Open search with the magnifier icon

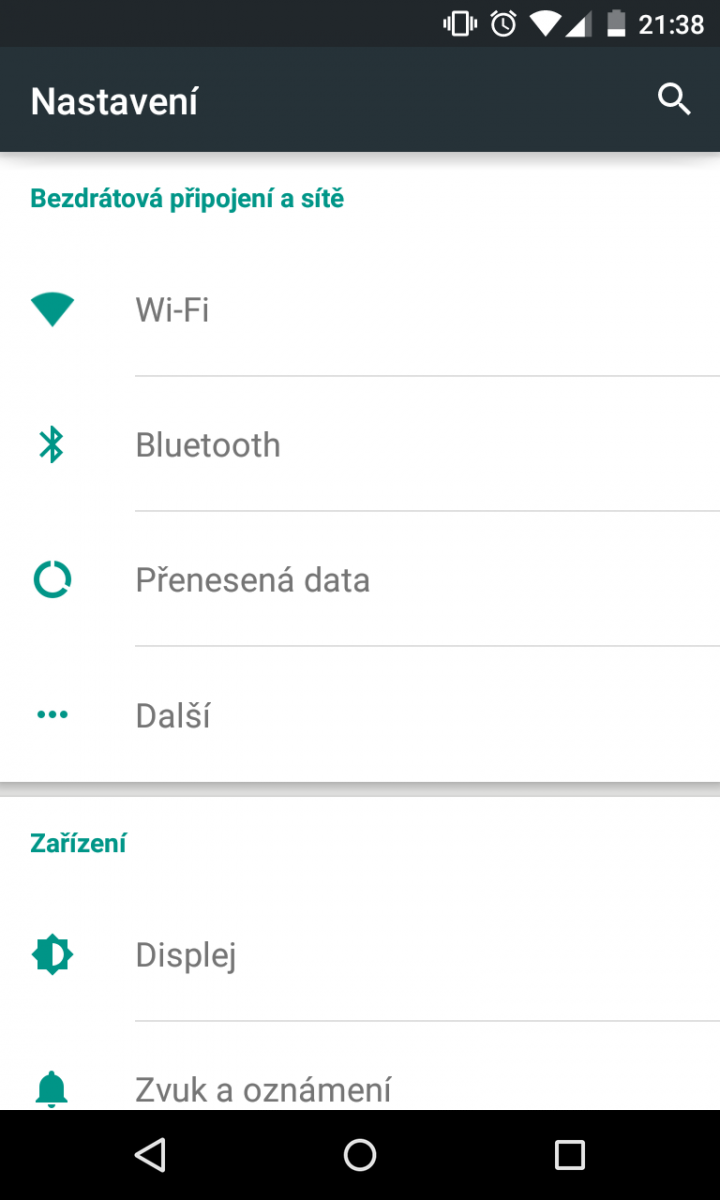coord(674,99)
